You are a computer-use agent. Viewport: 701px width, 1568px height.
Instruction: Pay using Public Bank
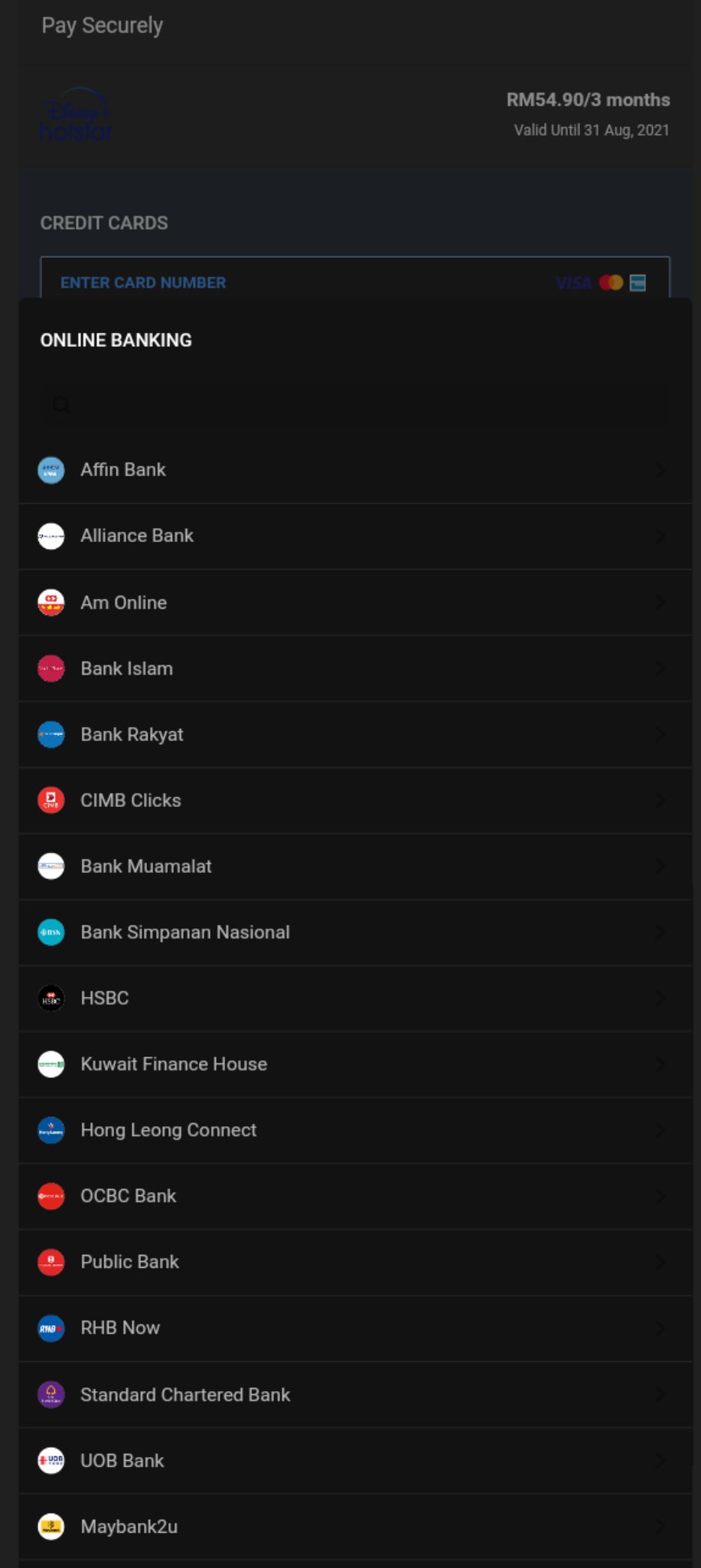pyautogui.click(x=355, y=1262)
